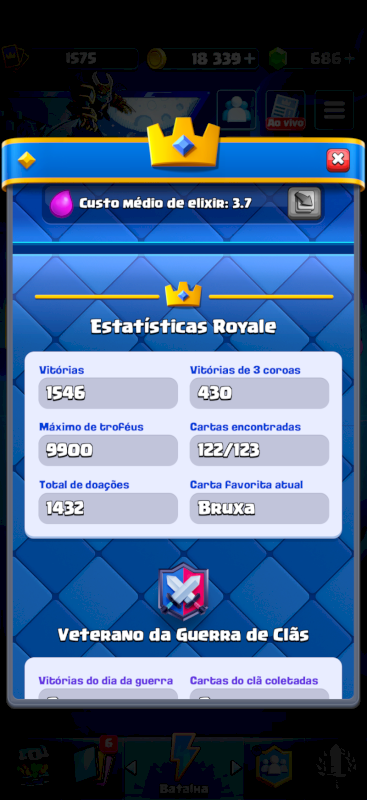Copy the deck using the share icon
Viewport: 367px width, 800px height.
coord(304,203)
